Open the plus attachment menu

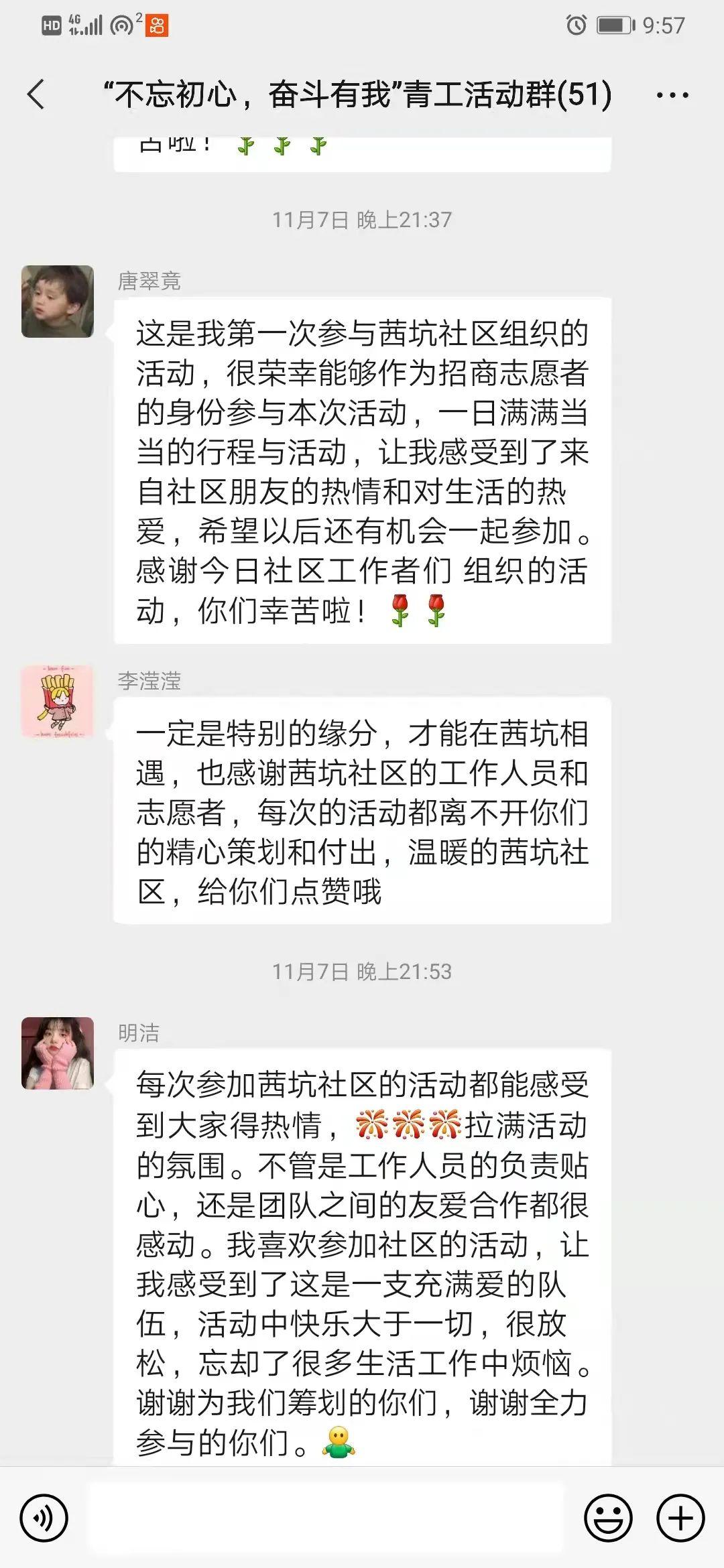pyautogui.click(x=680, y=1518)
